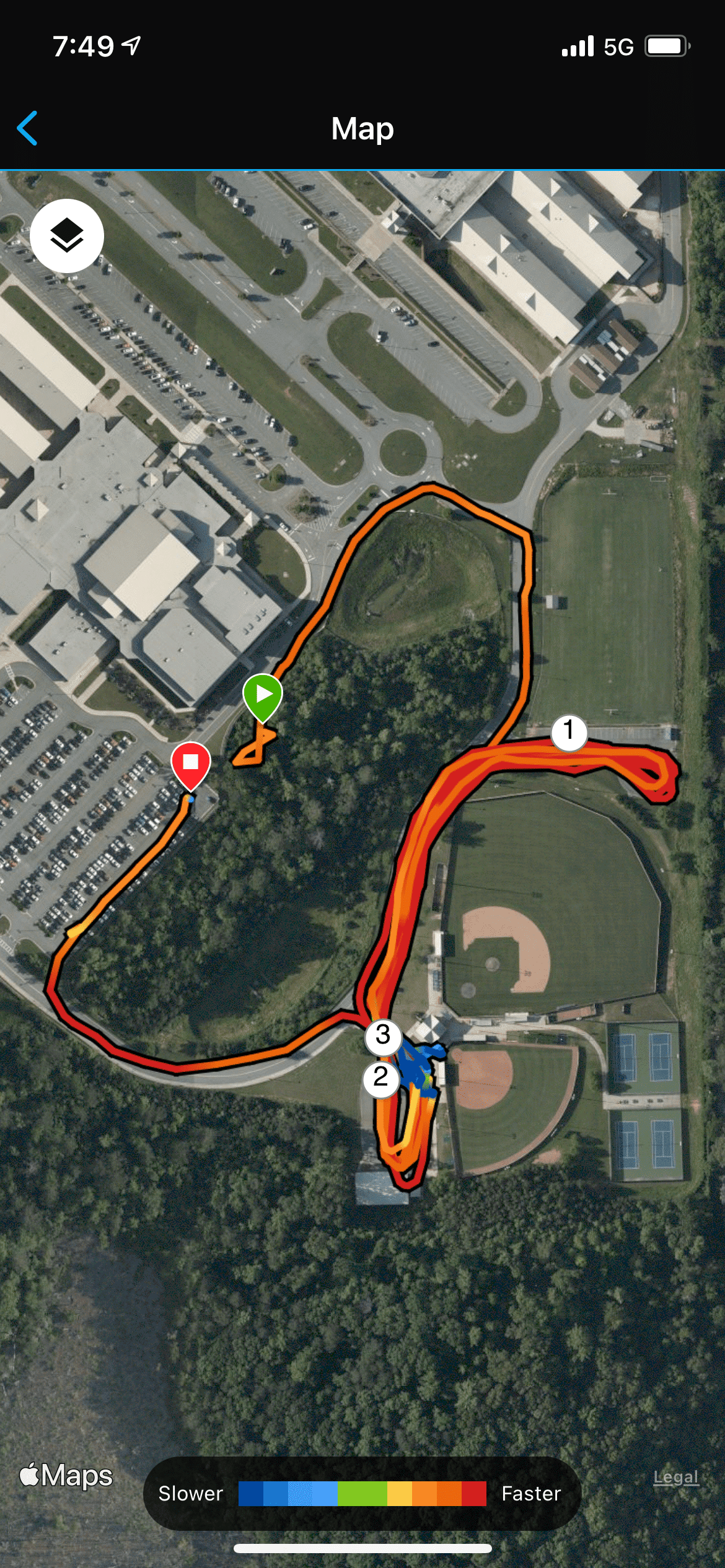
Task: Select lap marker 2
Action: (380, 1078)
